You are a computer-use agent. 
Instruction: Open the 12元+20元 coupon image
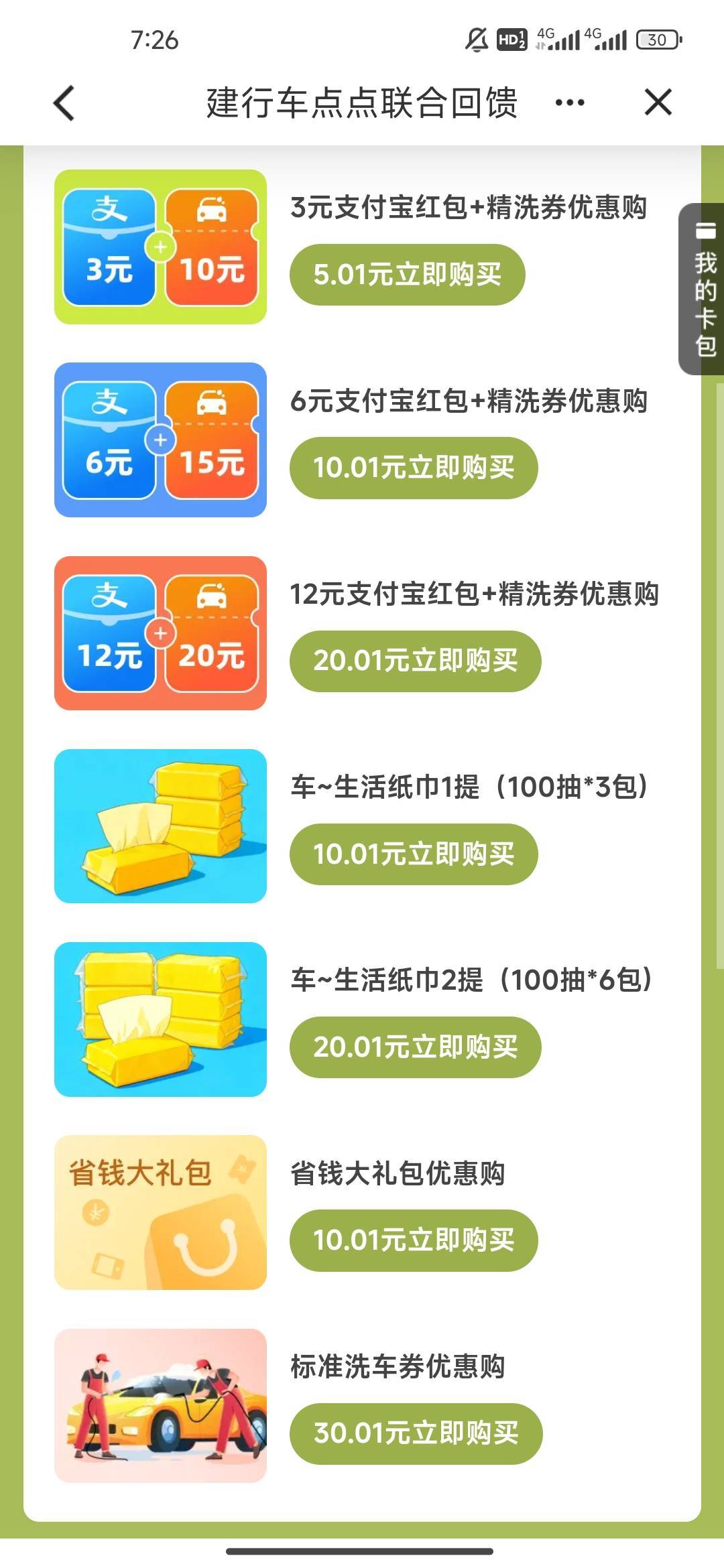[x=160, y=633]
